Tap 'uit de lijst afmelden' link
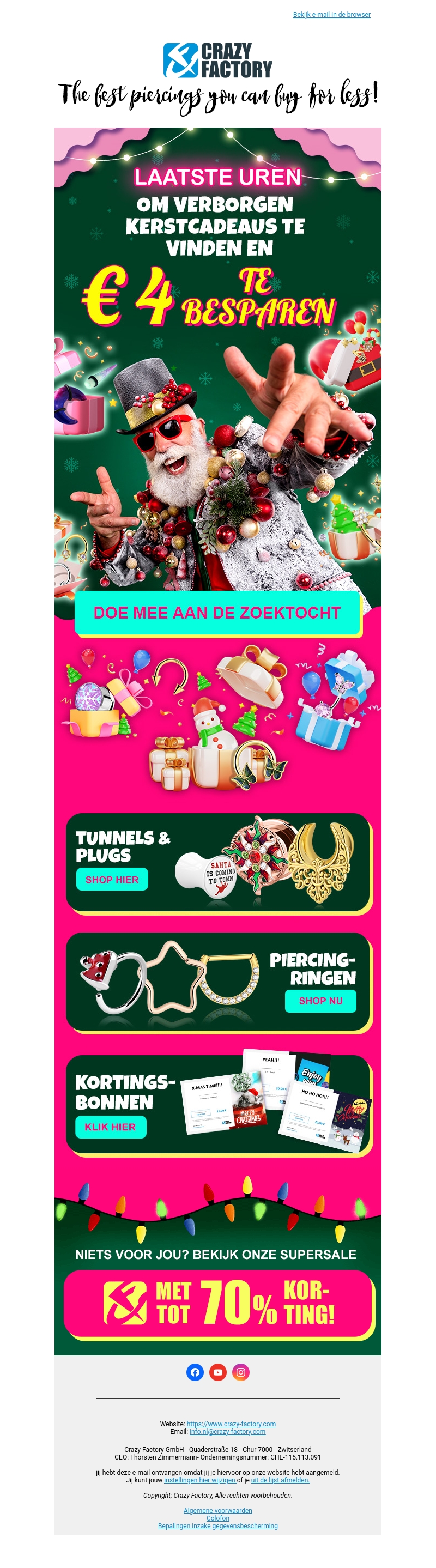Viewport: 436px width, 1568px height. coord(280,1480)
